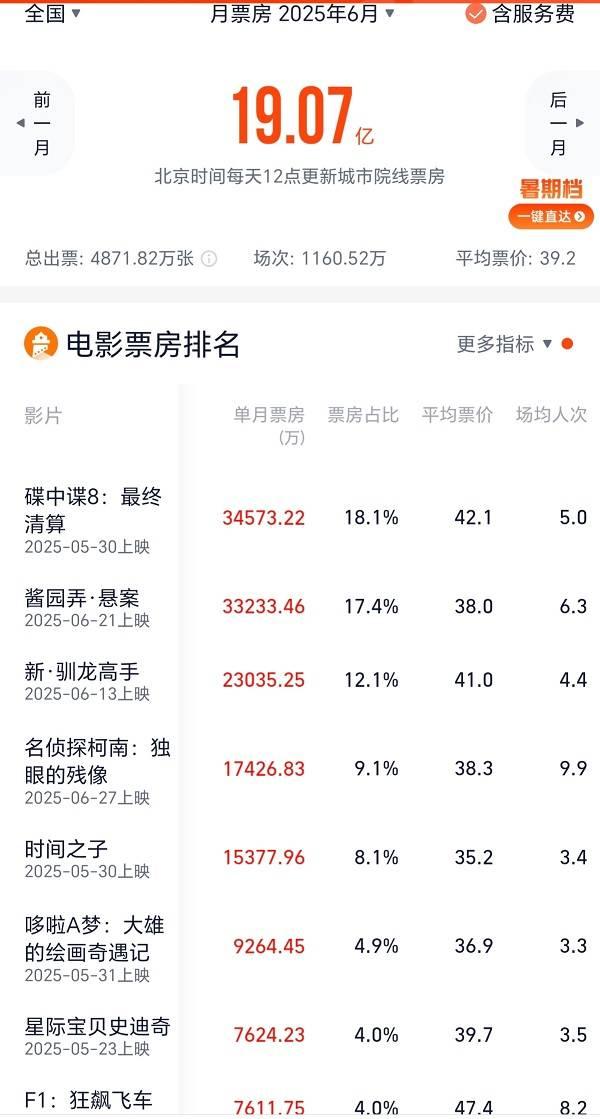Open the 碟中谍8：最终清算 row
This screenshot has width=600, height=1119.
click(x=300, y=518)
